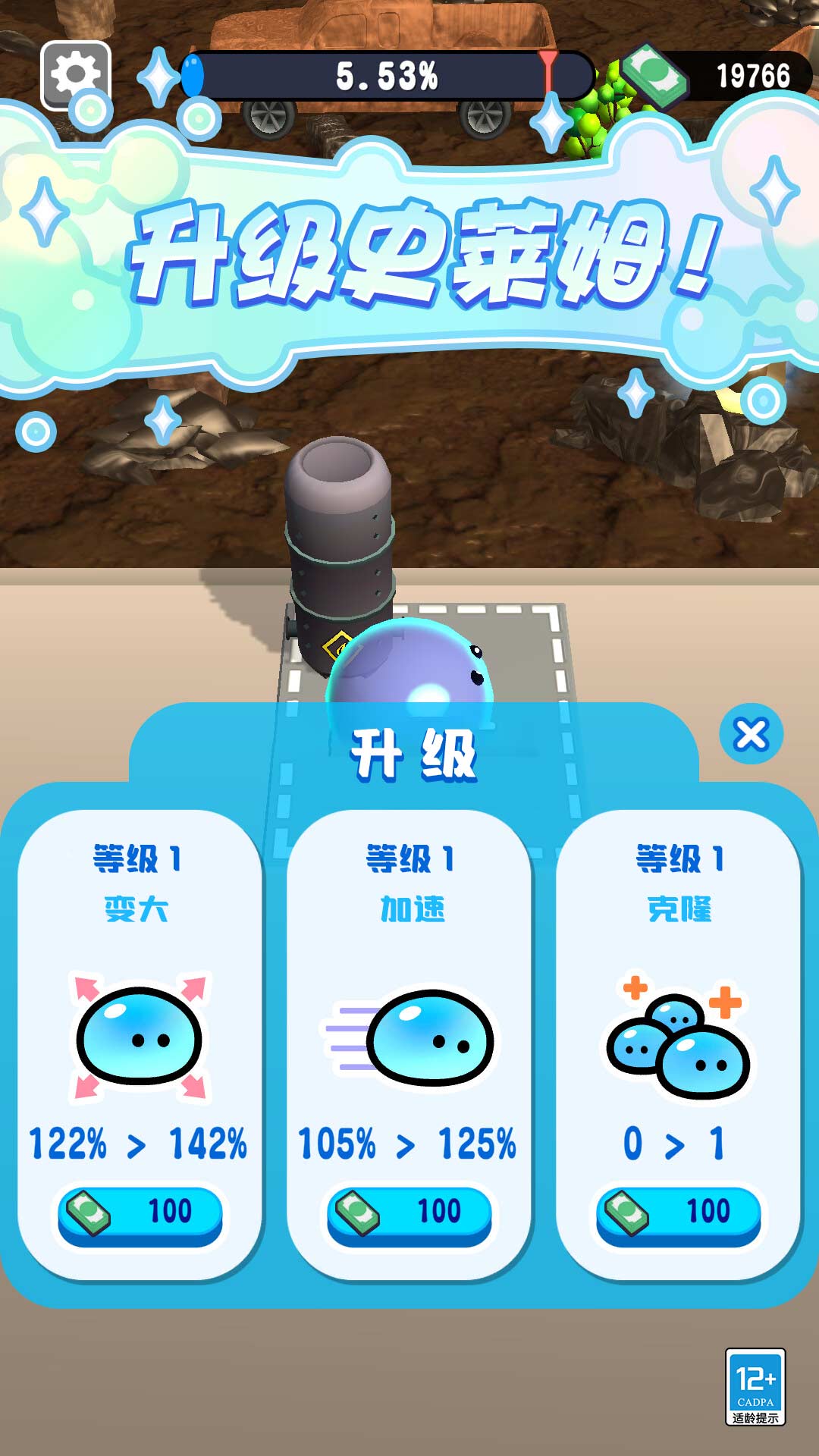Tap the green cash icon near coin counter
Image resolution: width=819 pixels, height=1456 pixels.
click(657, 74)
